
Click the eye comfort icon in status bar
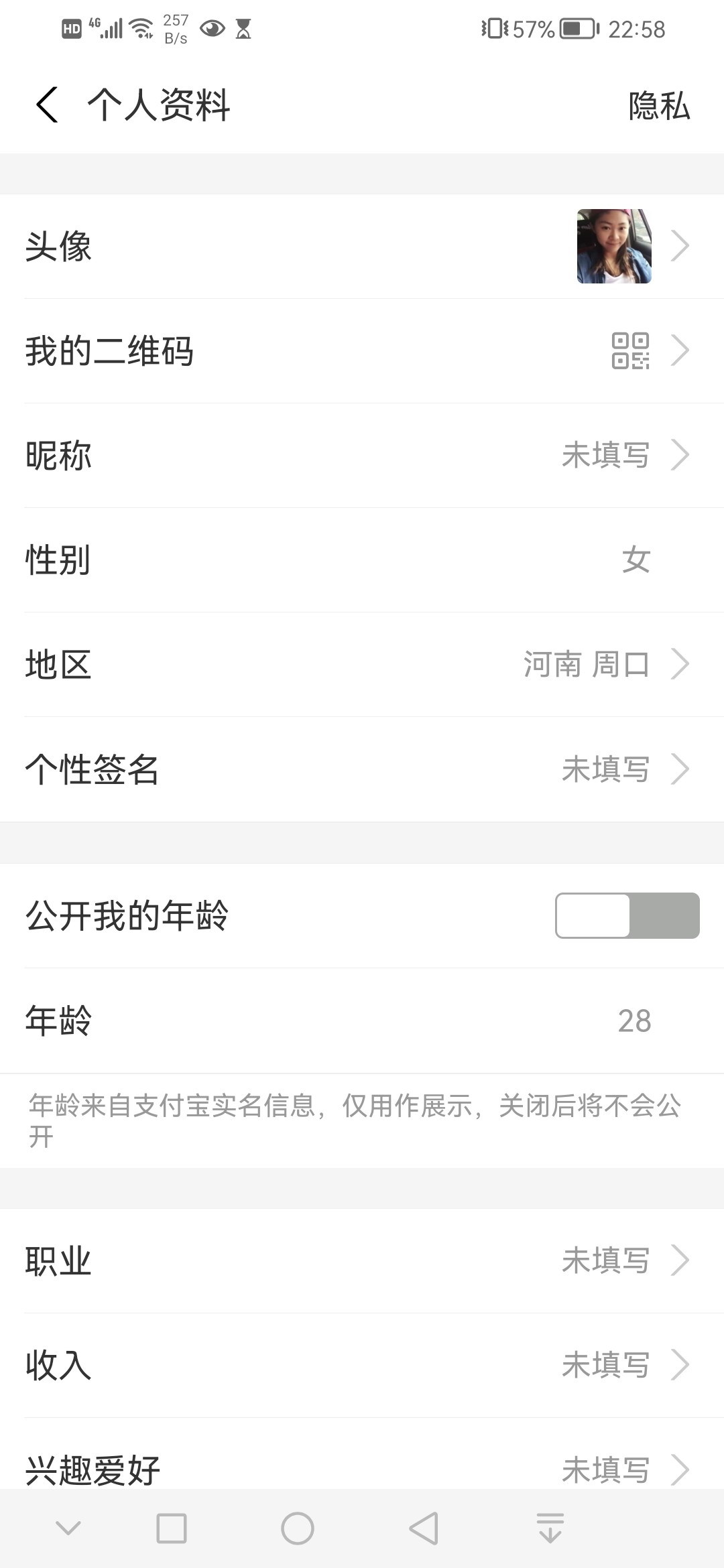point(213,28)
